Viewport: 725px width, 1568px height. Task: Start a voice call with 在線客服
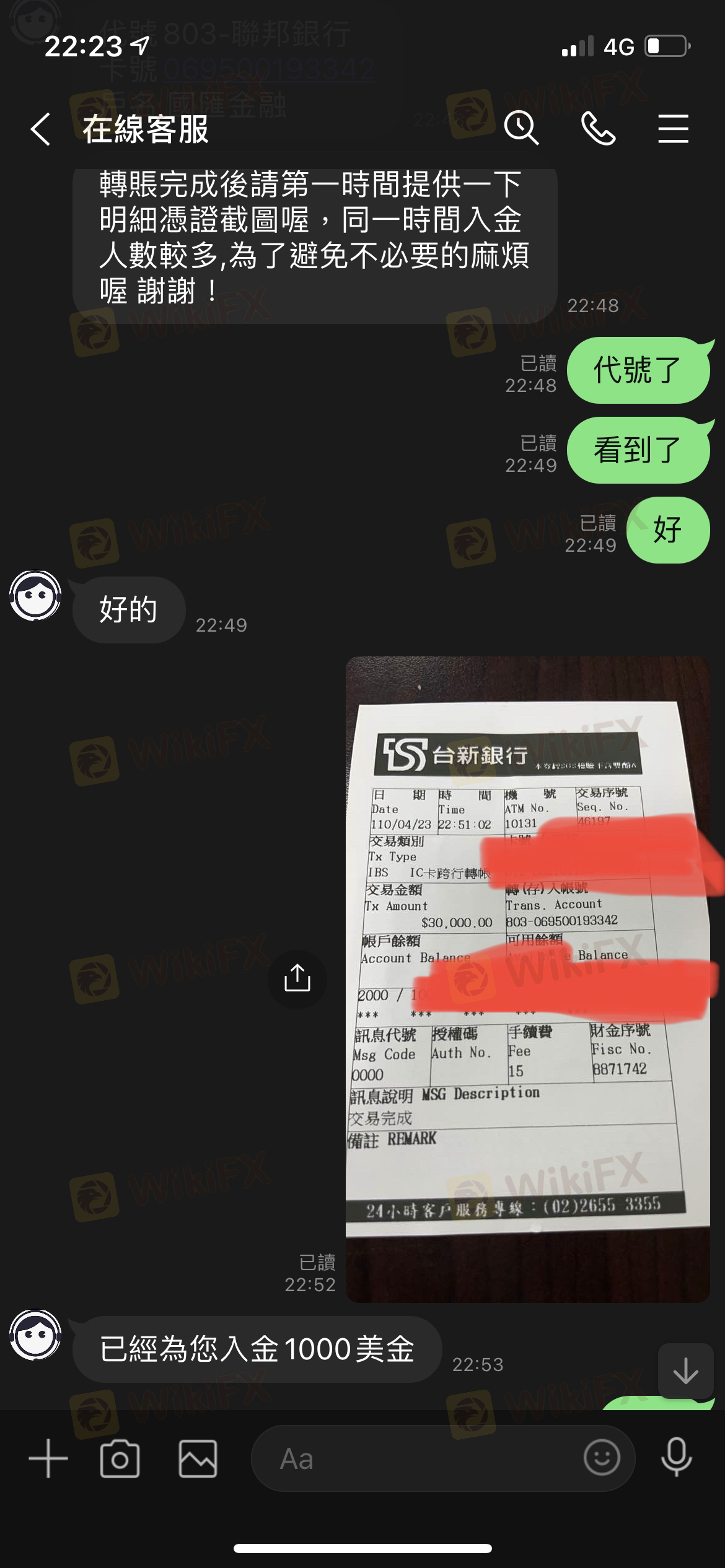pos(598,129)
